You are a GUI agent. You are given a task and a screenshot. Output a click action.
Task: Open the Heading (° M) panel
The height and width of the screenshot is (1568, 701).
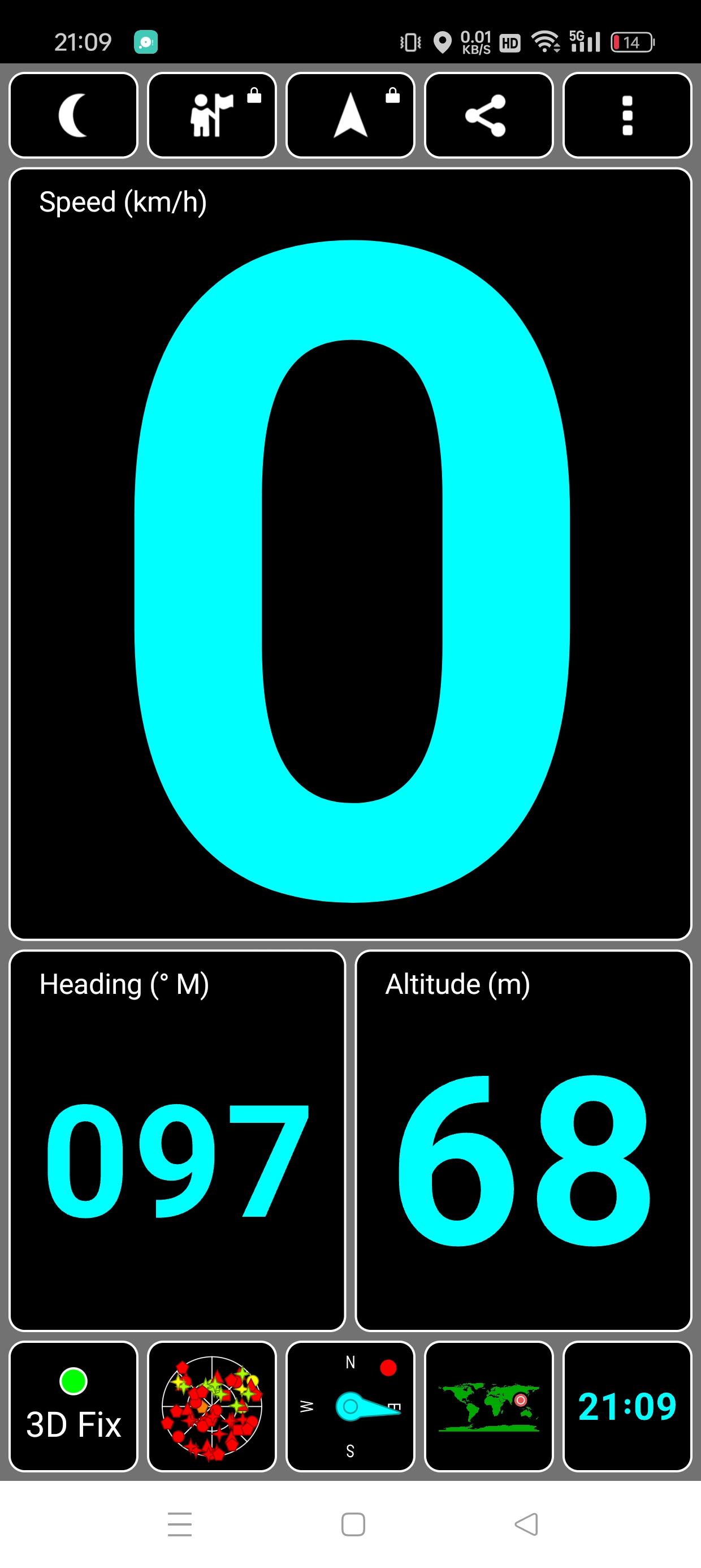coord(177,1141)
